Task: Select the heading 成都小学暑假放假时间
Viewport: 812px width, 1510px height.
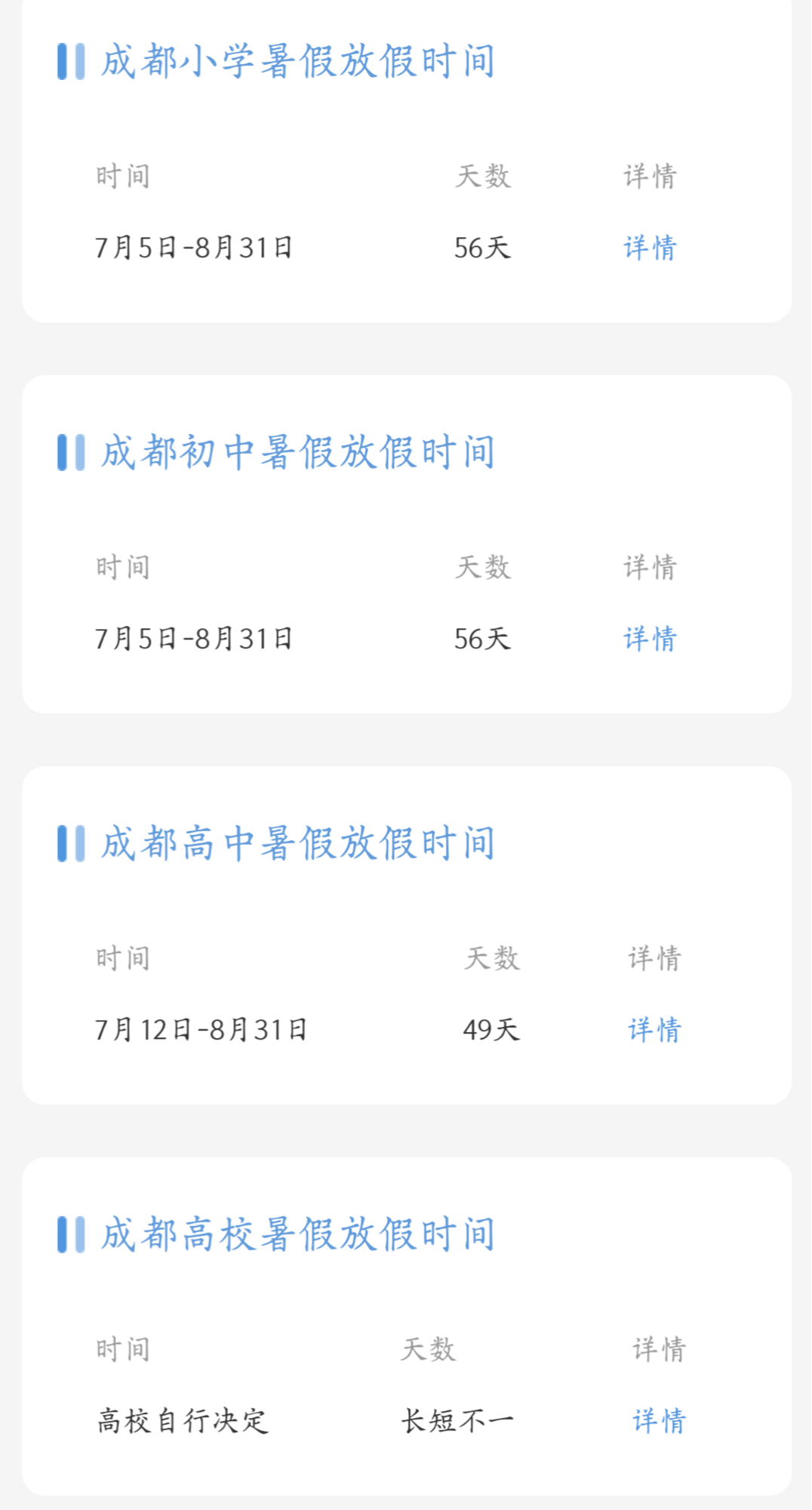Action: 298,63
